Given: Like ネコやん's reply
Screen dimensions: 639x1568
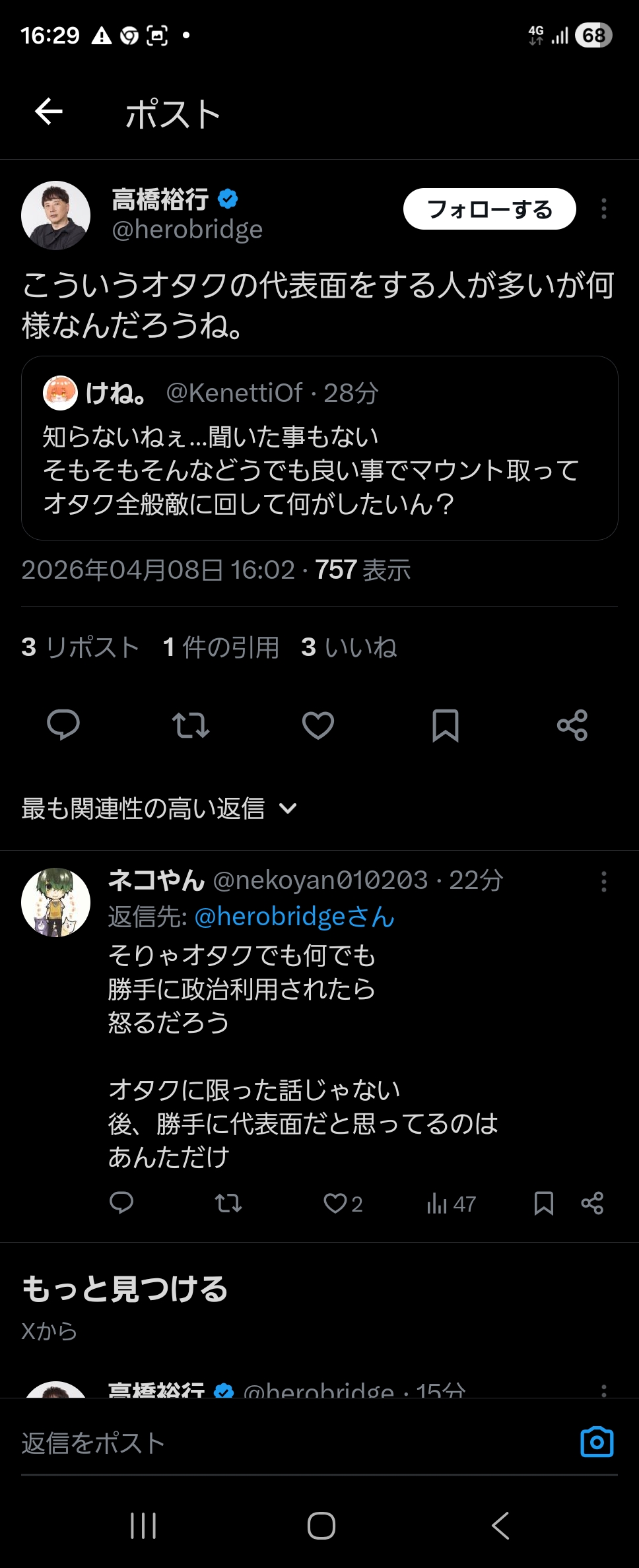Looking at the screenshot, I should [335, 1204].
